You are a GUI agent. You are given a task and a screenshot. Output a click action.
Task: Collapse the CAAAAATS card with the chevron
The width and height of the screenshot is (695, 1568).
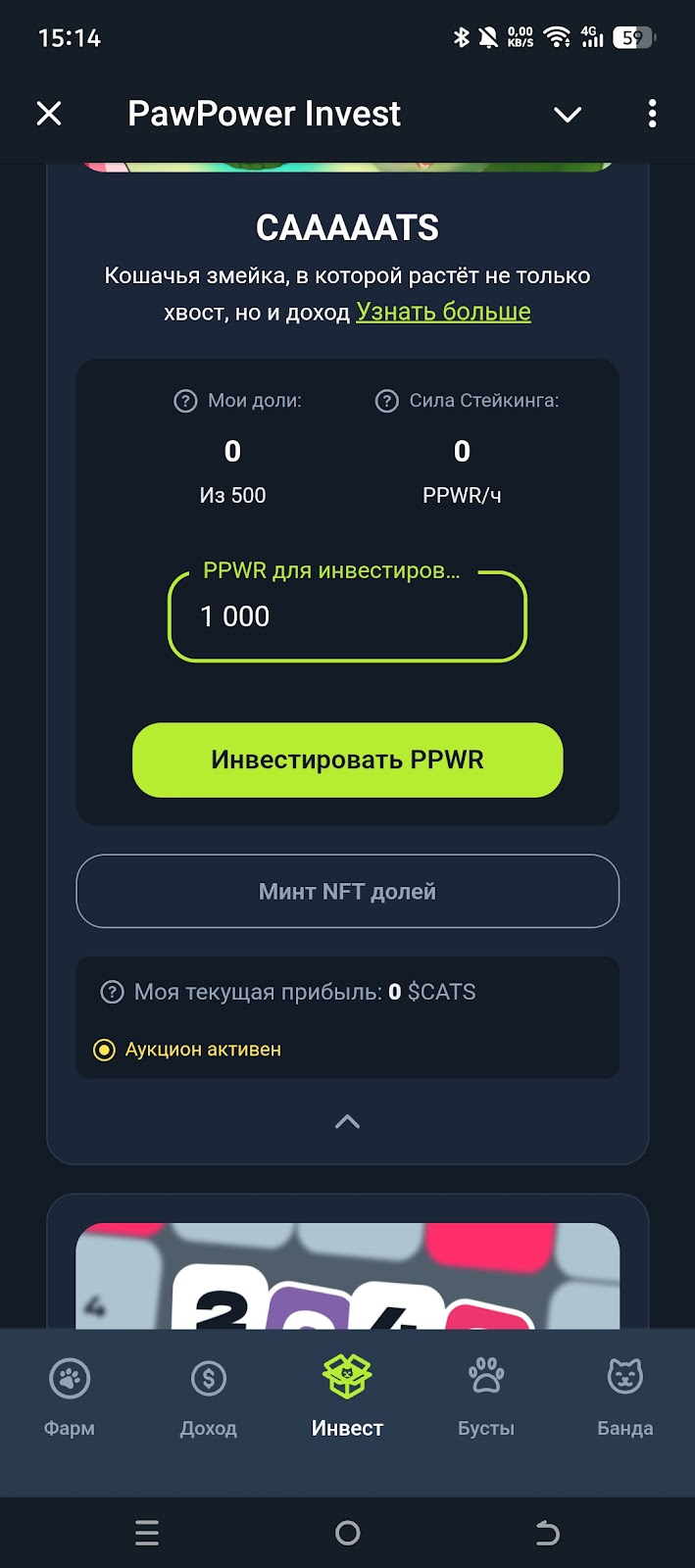click(x=347, y=1122)
